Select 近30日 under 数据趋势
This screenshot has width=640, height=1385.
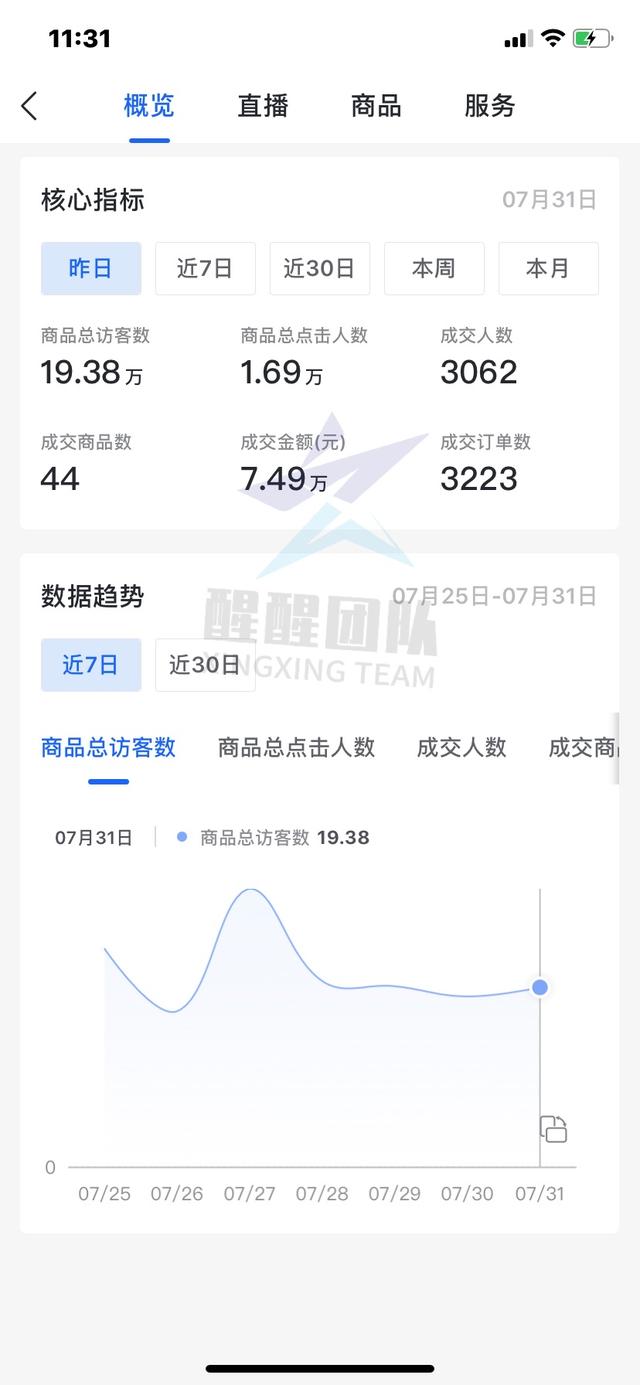(205, 665)
